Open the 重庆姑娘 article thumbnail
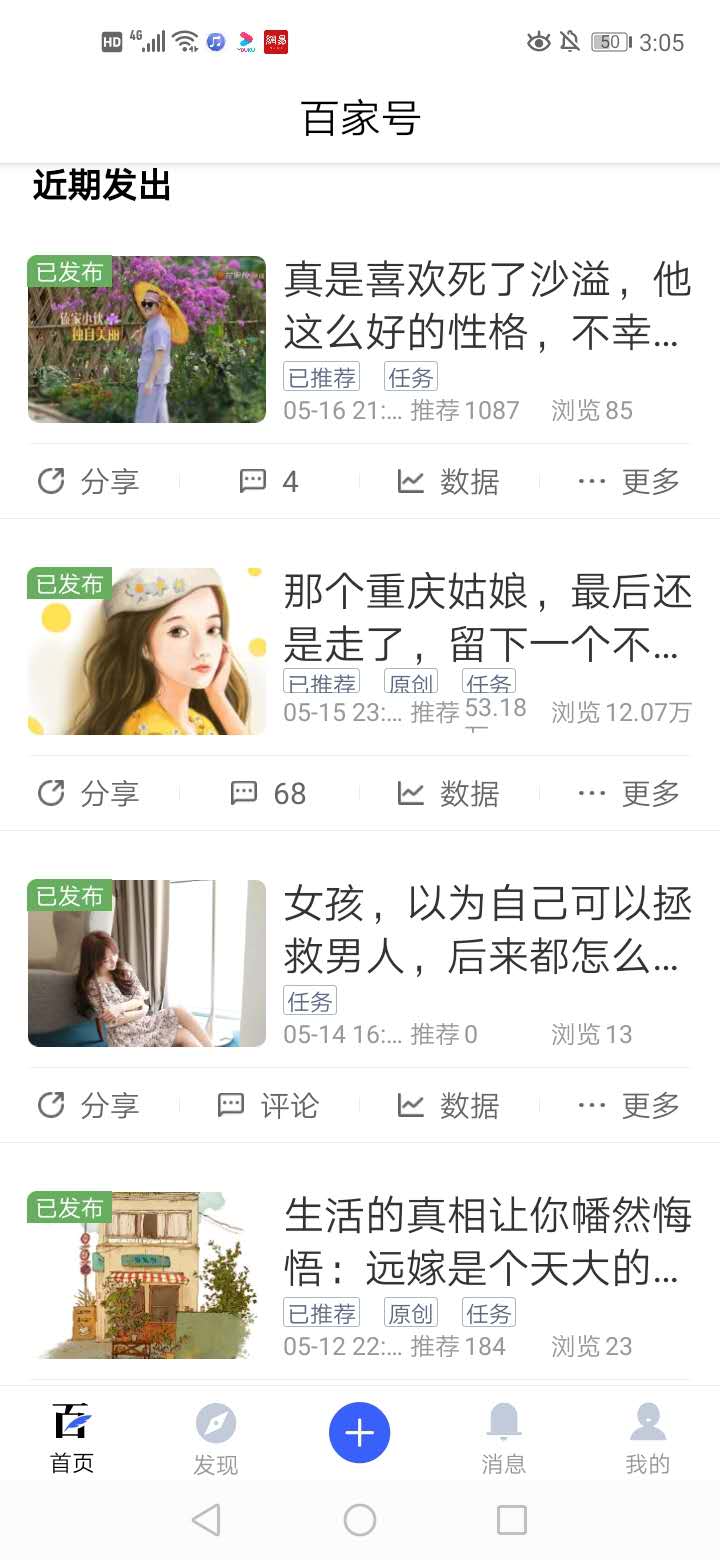Viewport: 720px width, 1560px height. point(146,650)
